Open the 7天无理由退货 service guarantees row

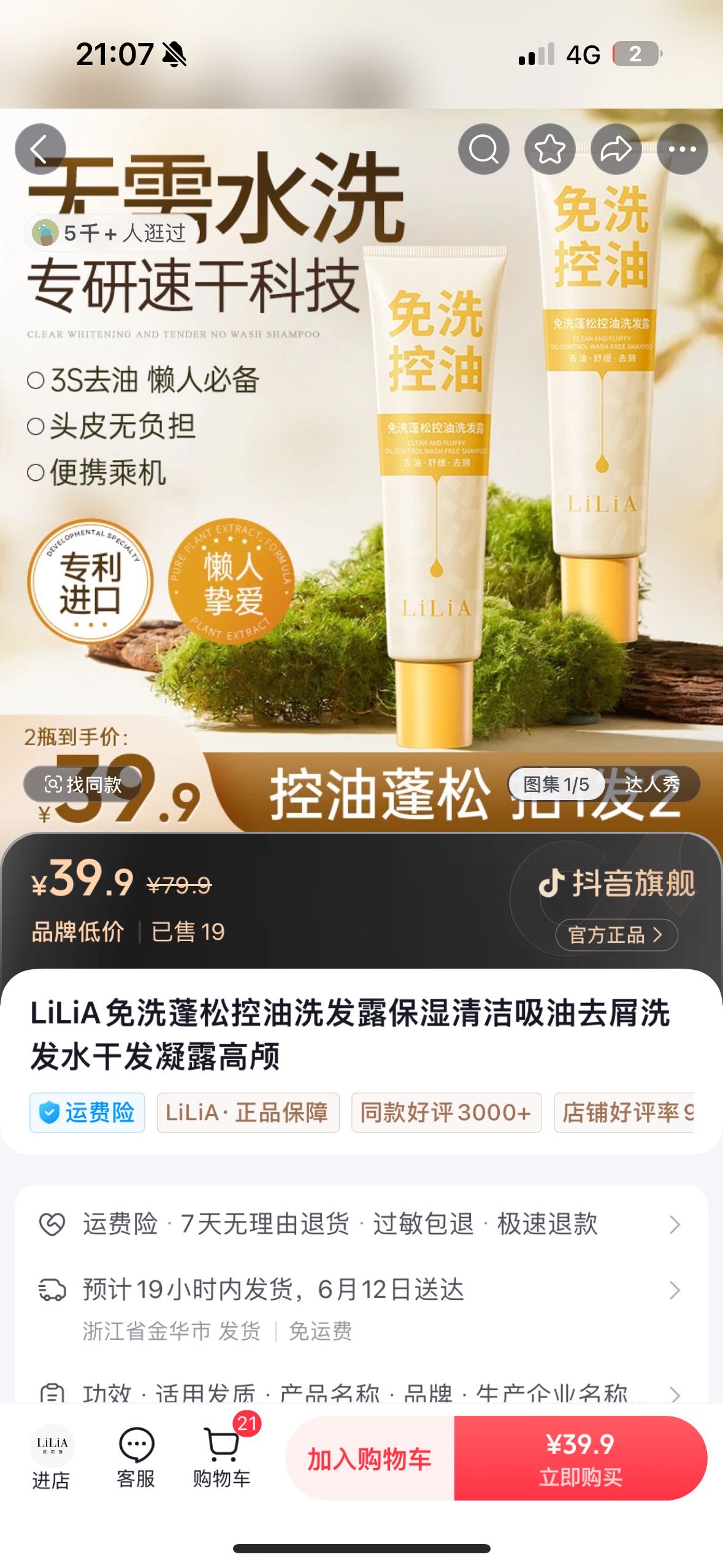361,1224
